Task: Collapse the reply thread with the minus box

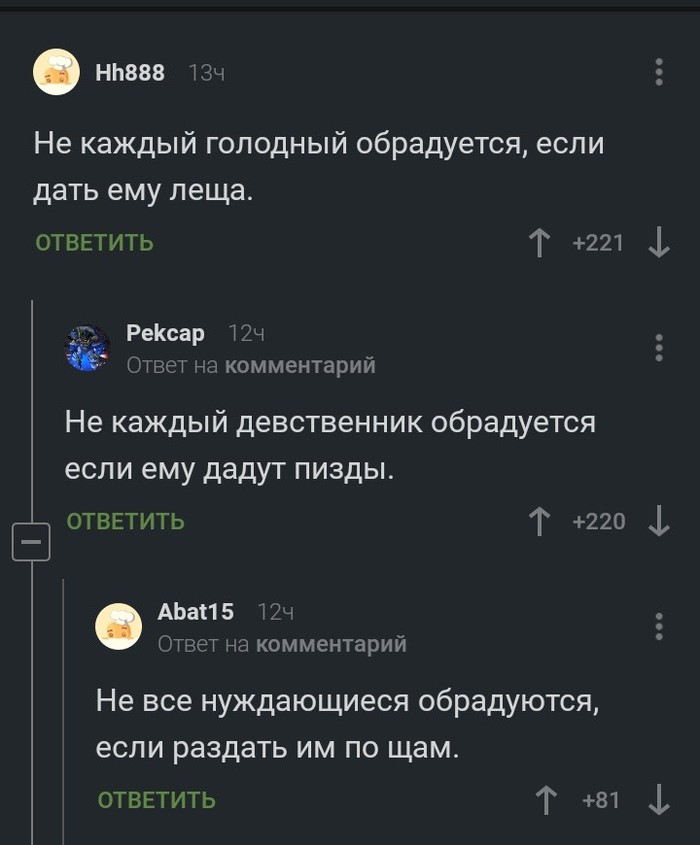Action: [30, 543]
